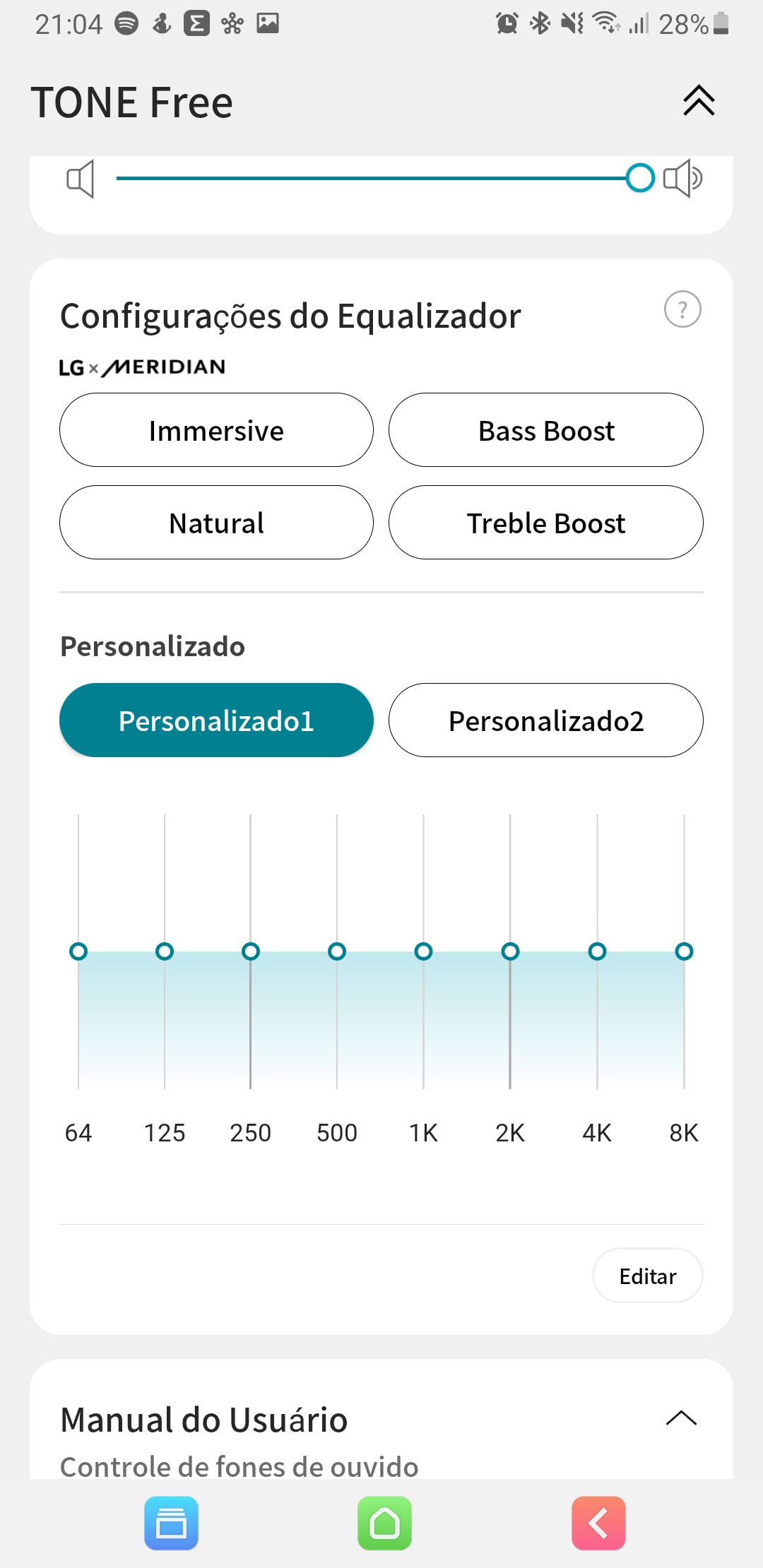Tap Editar to edit the equalizer
Viewport: 763px width, 1568px height.
point(647,1276)
